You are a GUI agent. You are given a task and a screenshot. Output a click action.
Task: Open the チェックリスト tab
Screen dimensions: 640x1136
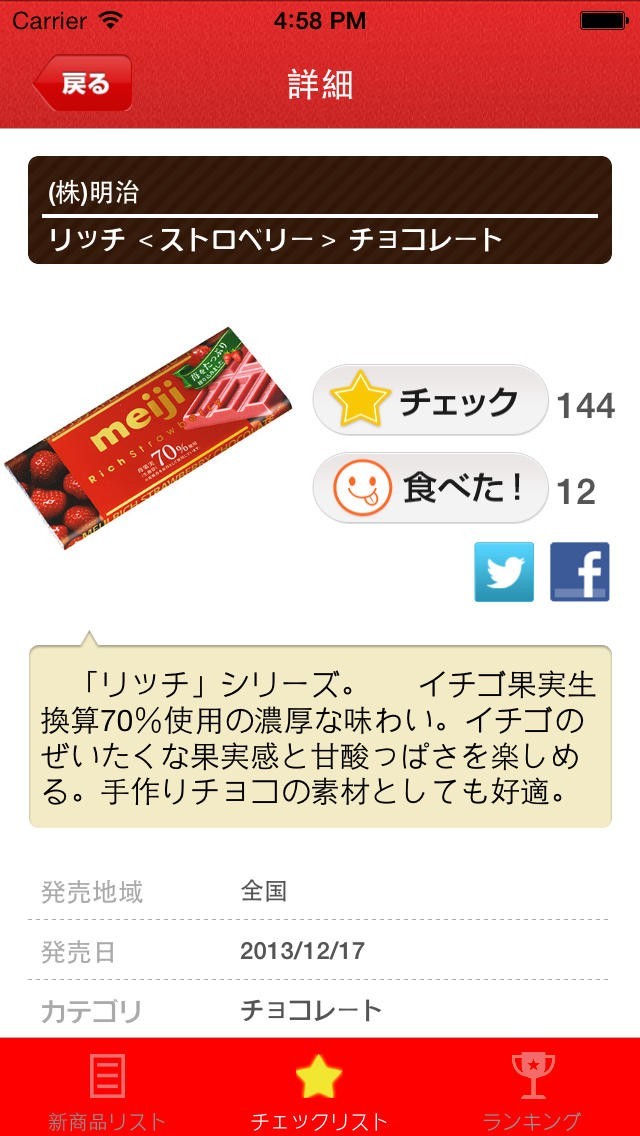[319, 1090]
